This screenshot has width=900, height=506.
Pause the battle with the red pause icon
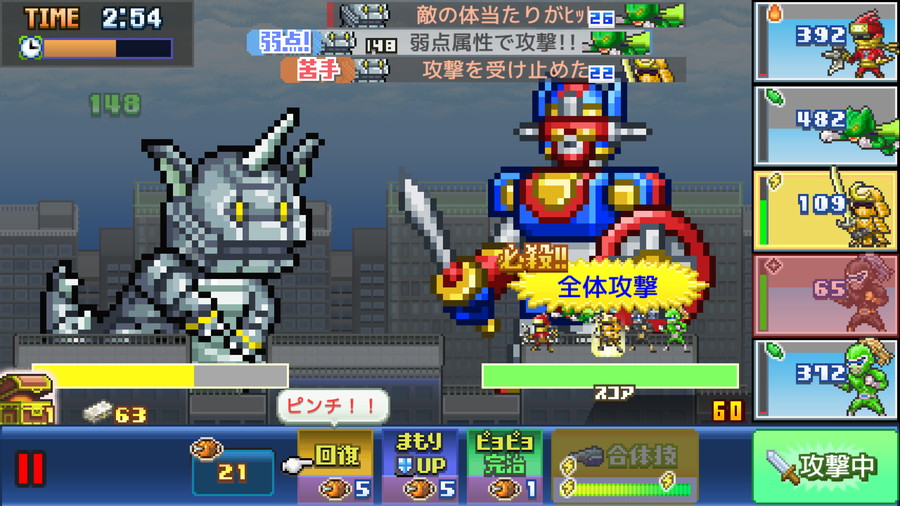coord(30,468)
